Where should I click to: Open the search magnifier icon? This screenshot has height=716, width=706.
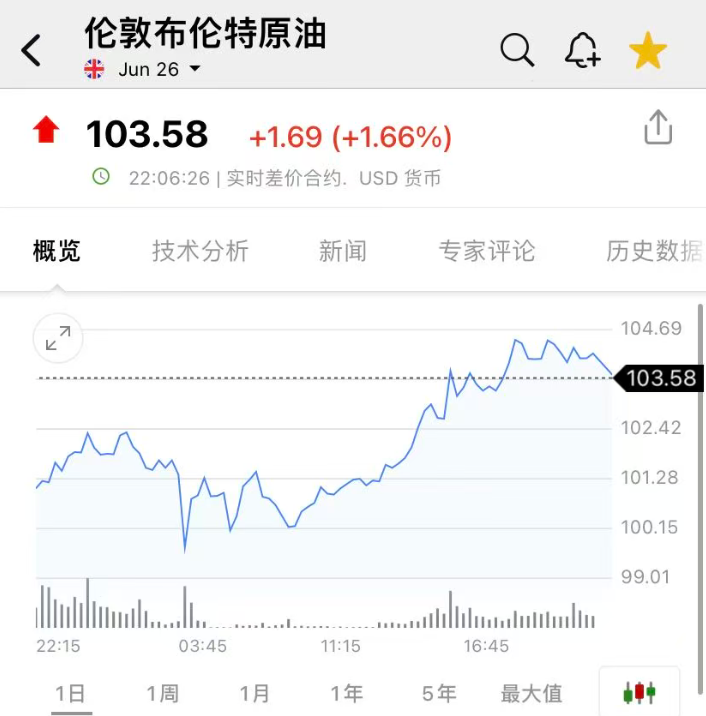[517, 49]
